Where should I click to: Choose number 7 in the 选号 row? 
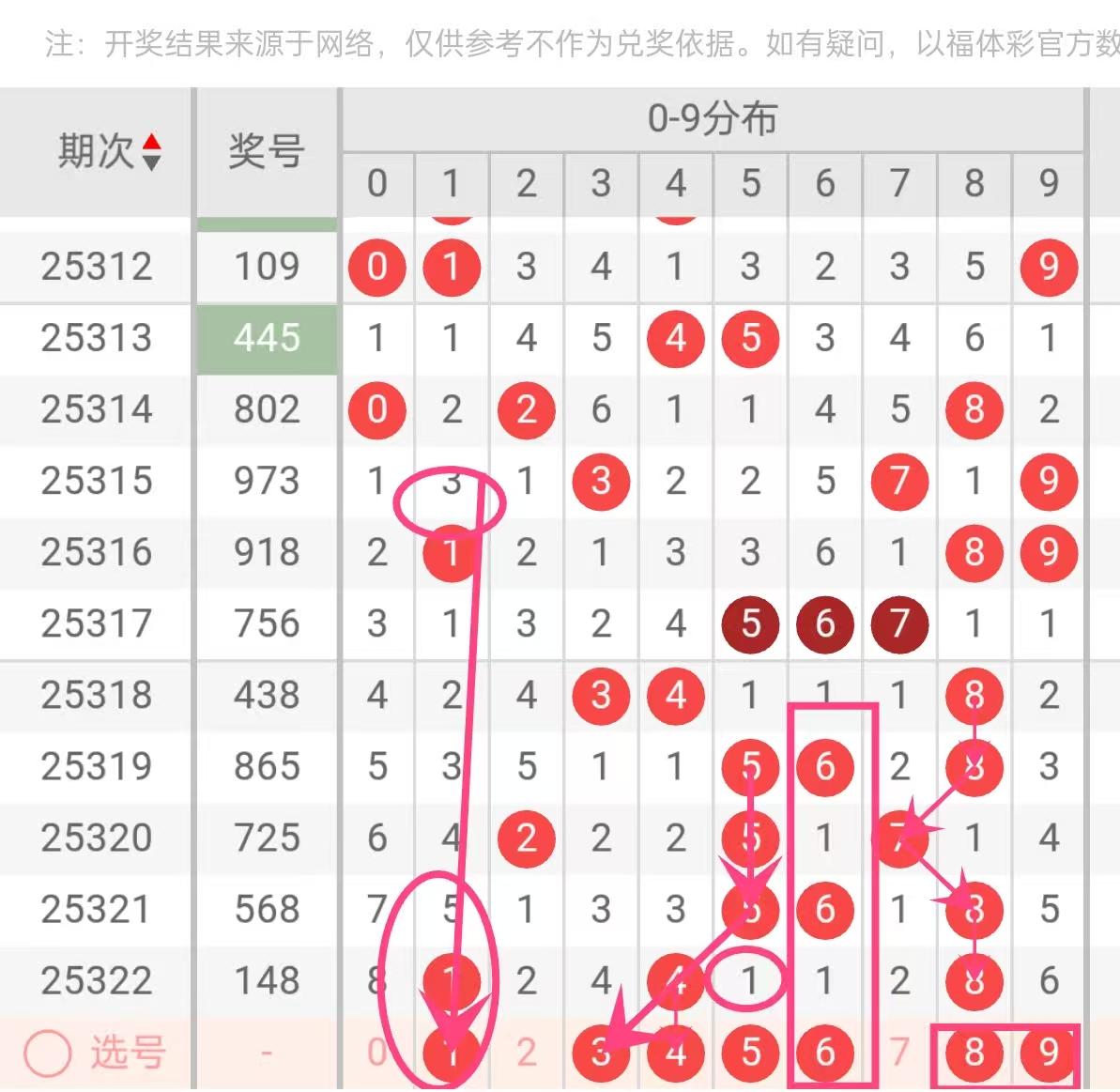pos(899,1053)
